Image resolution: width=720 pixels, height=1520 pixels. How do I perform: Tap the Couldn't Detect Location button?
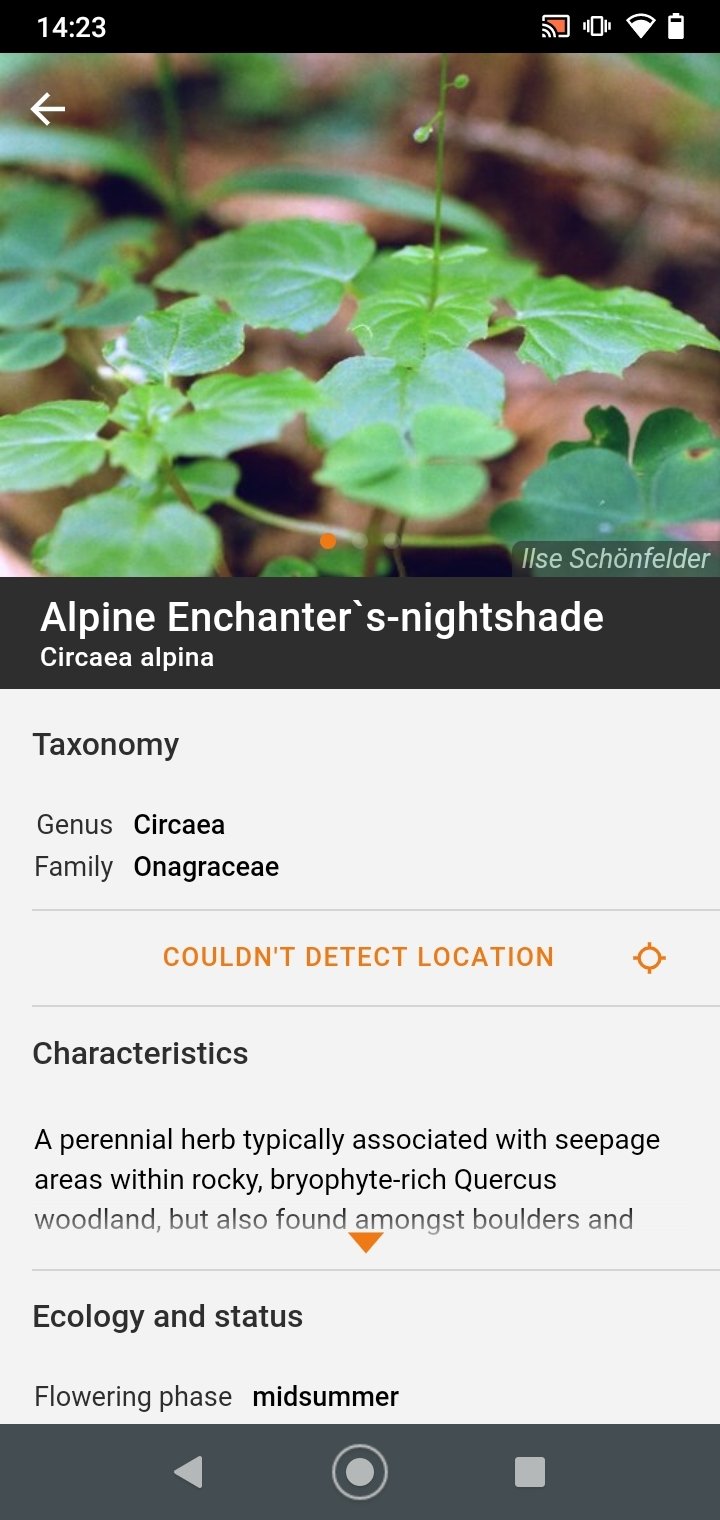coord(358,957)
